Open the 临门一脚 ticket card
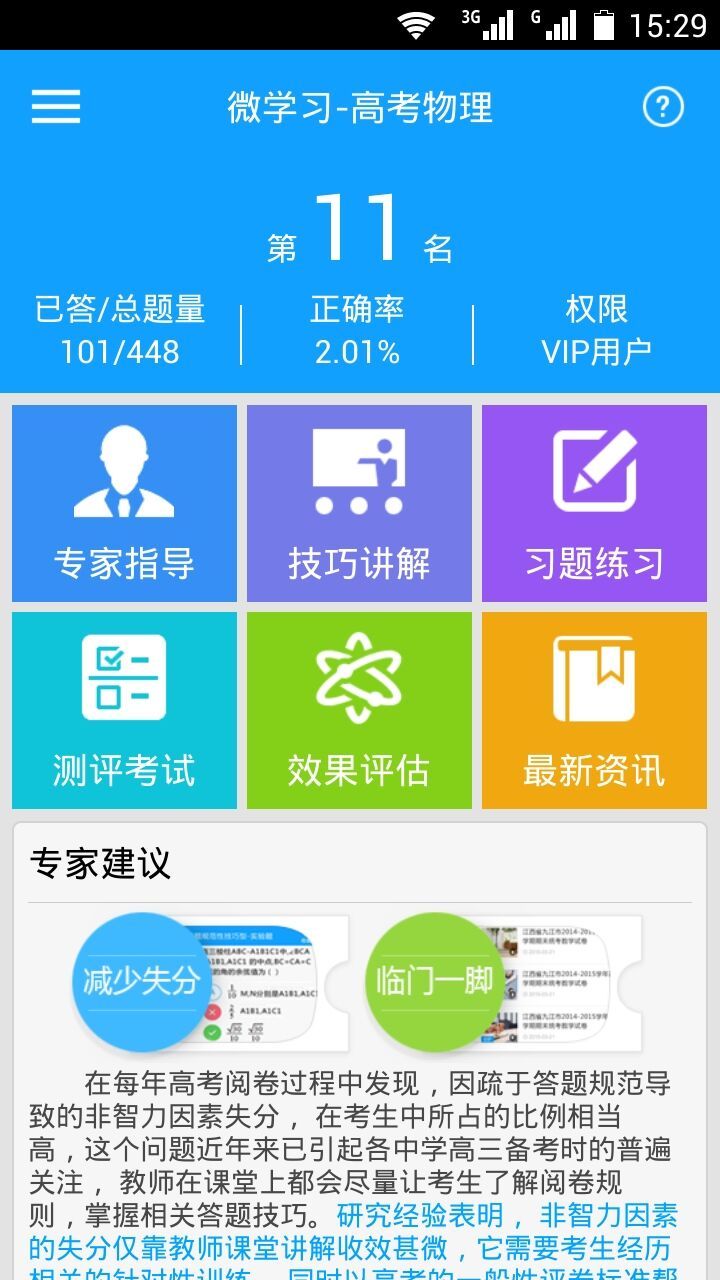Viewport: 720px width, 1280px height. 503,982
